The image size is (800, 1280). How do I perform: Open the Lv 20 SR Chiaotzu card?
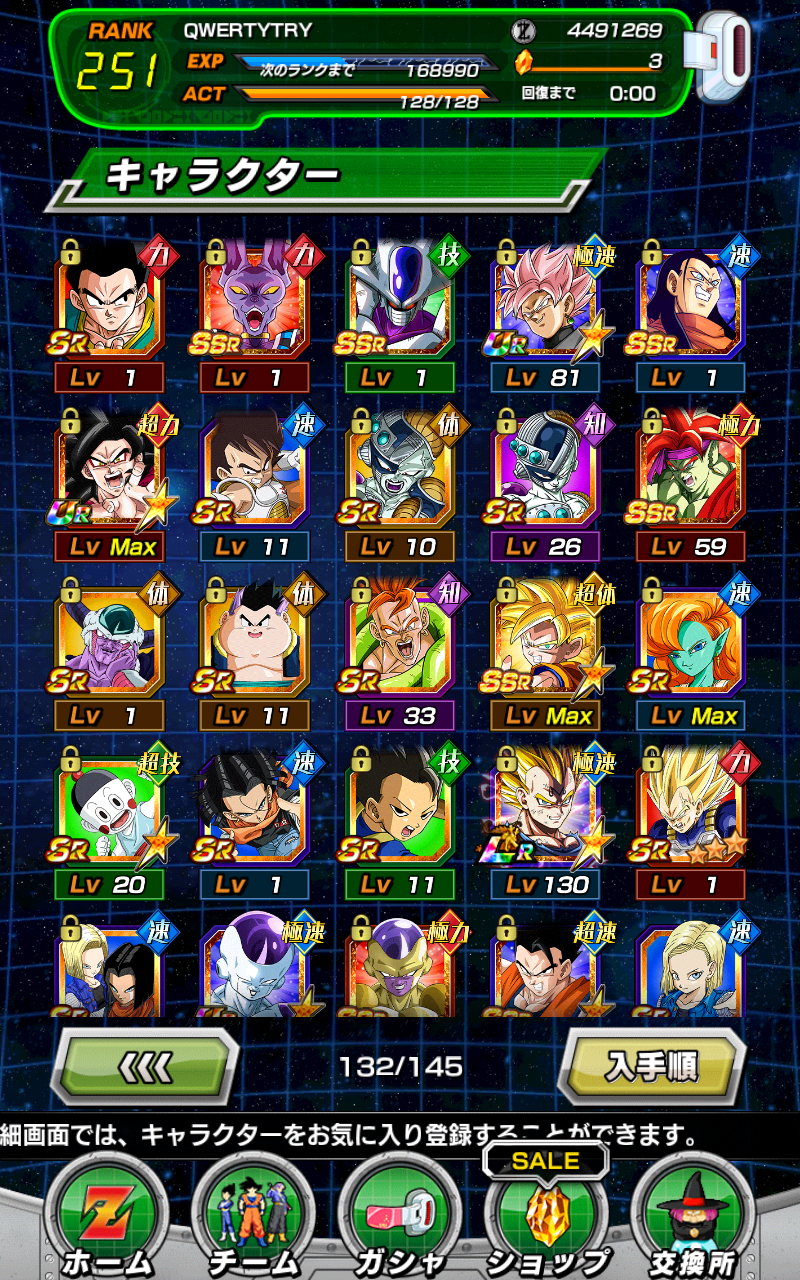click(x=109, y=808)
